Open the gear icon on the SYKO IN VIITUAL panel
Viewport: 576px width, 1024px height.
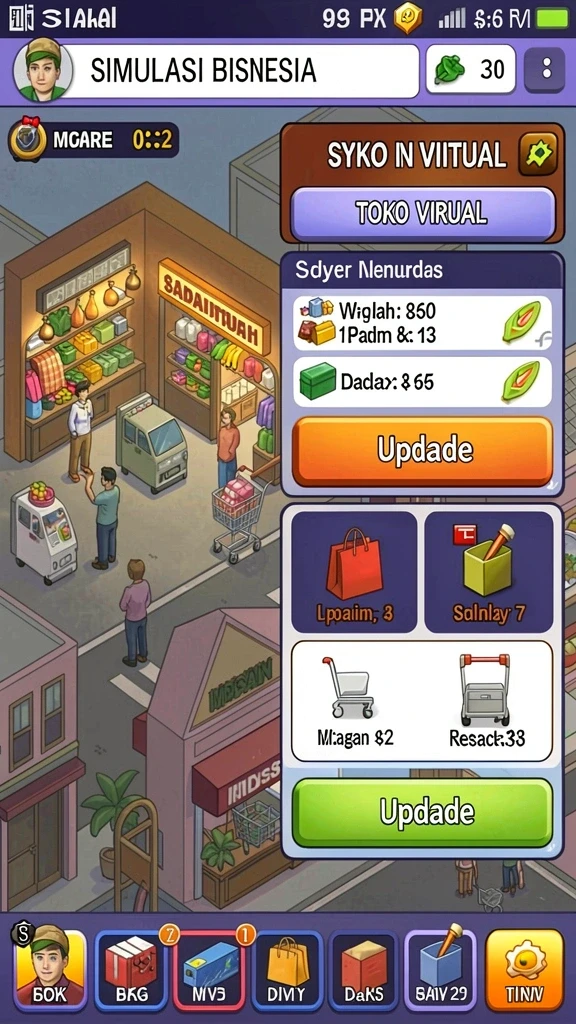pos(538,153)
